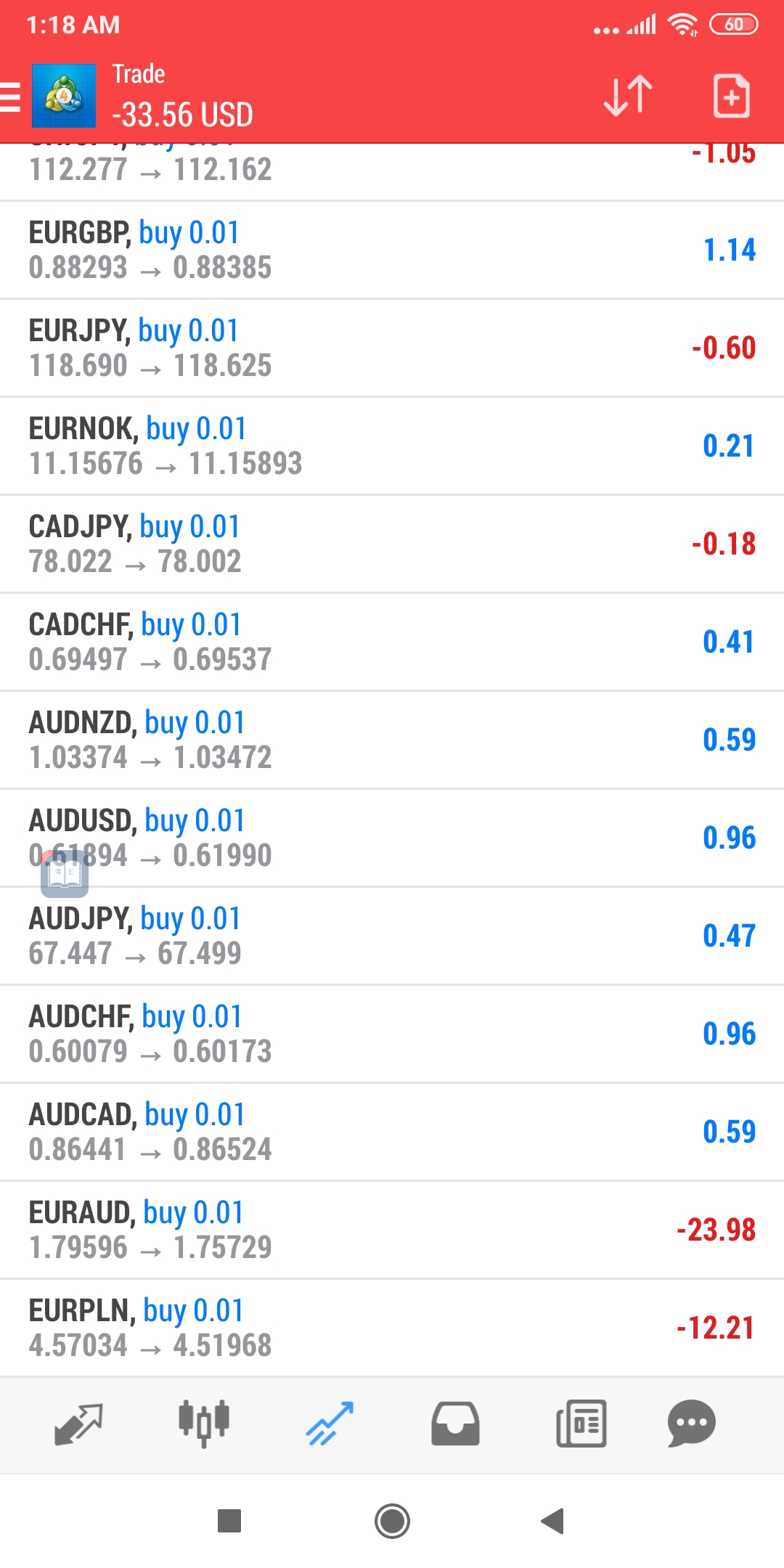Open the hamburger drawer menu
The height and width of the screenshot is (1568, 784).
point(10,97)
